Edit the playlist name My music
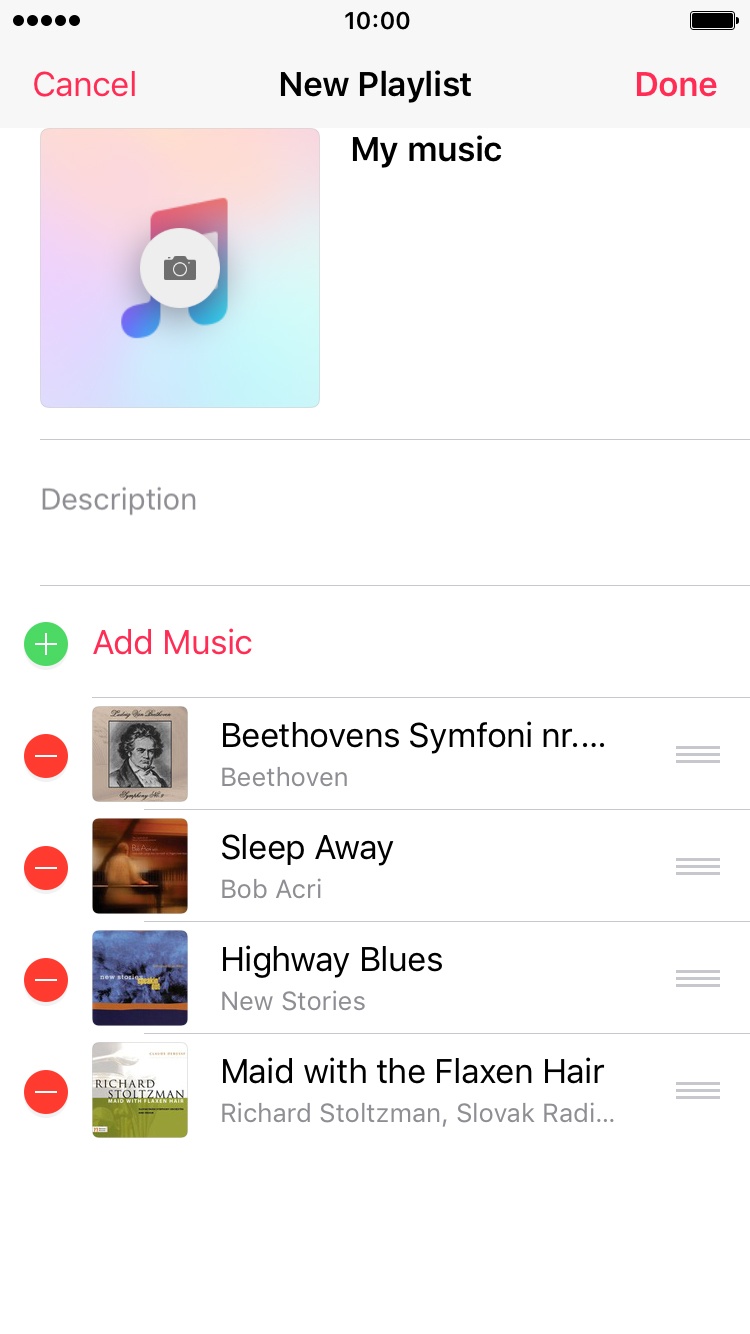750x1334 pixels. coord(426,150)
